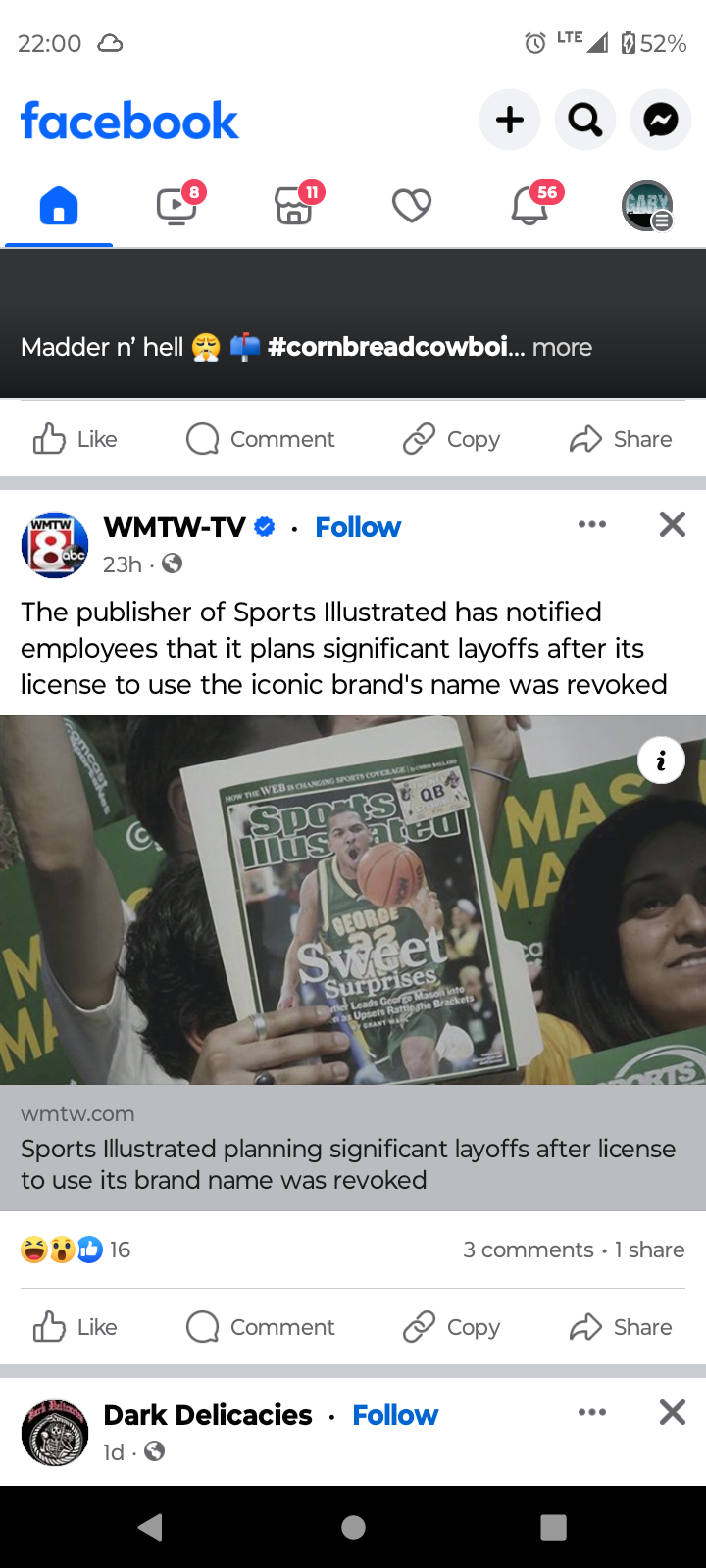Viewport: 706px width, 1568px height.
Task: Switch to the Video tab
Action: point(176,206)
